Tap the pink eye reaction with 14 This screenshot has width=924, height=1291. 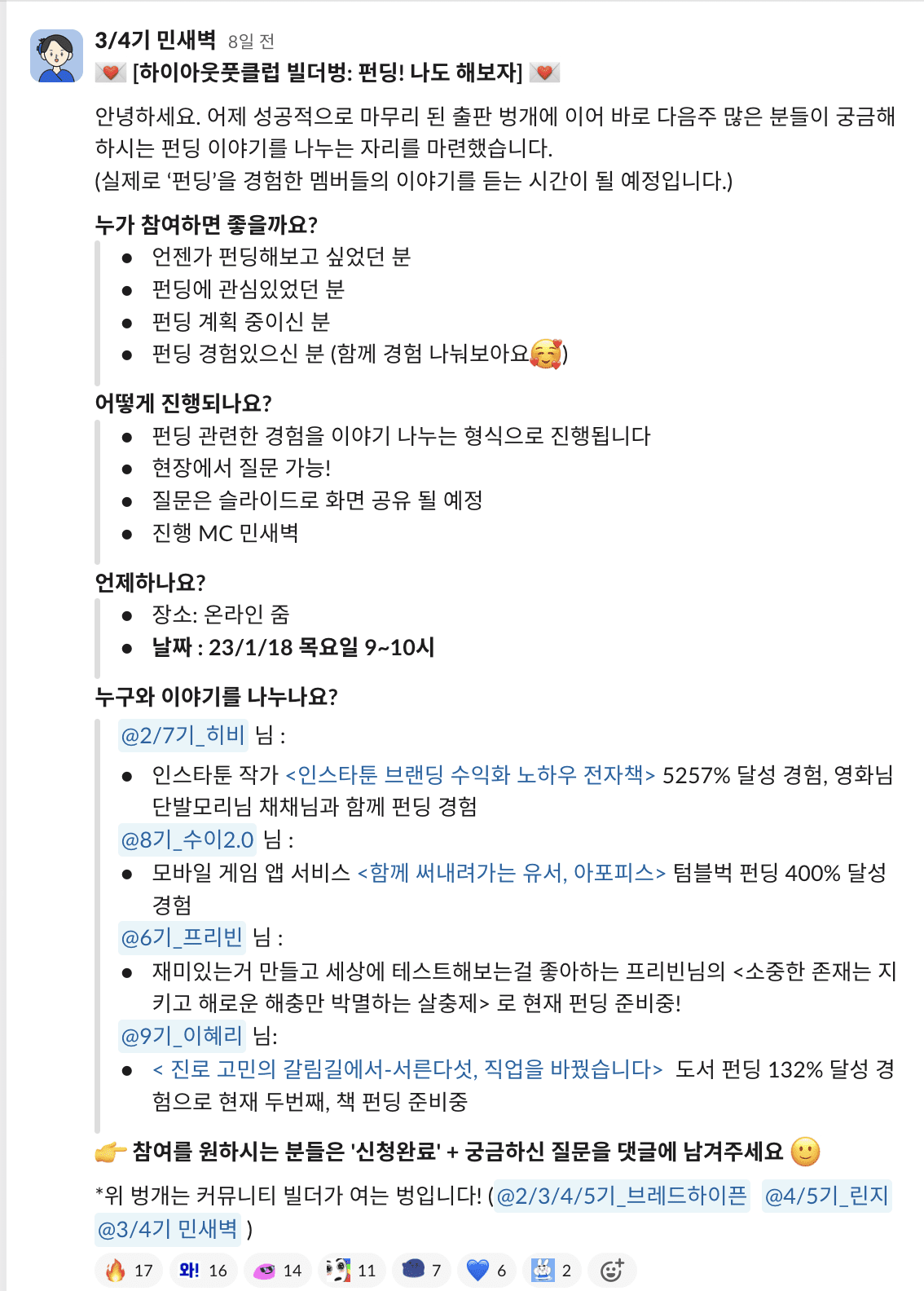(x=278, y=1270)
